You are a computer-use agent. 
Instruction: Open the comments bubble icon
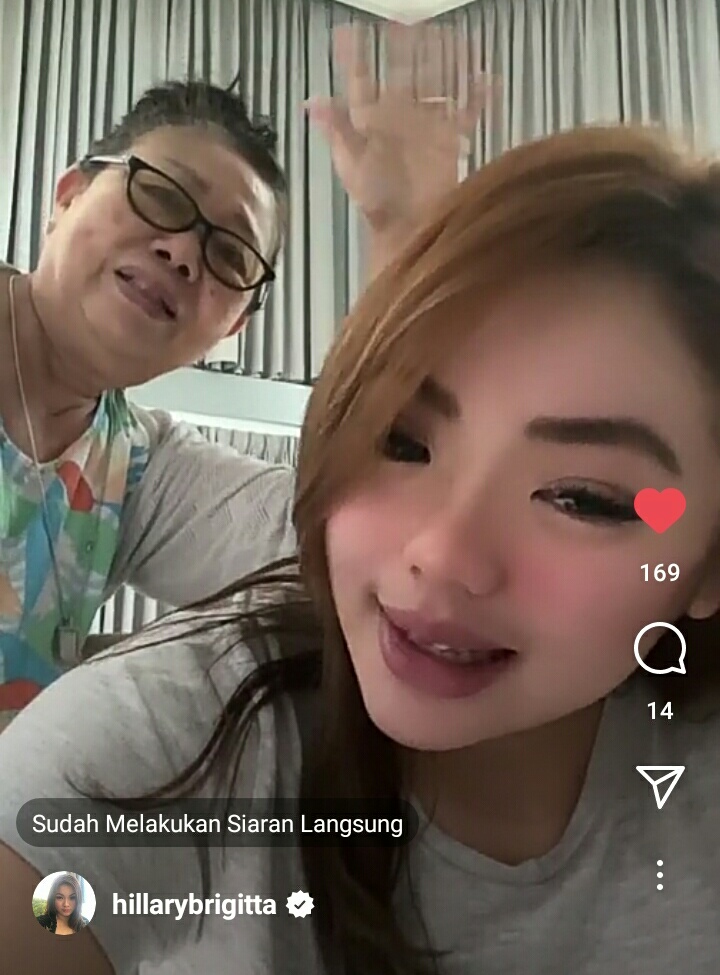pyautogui.click(x=660, y=650)
